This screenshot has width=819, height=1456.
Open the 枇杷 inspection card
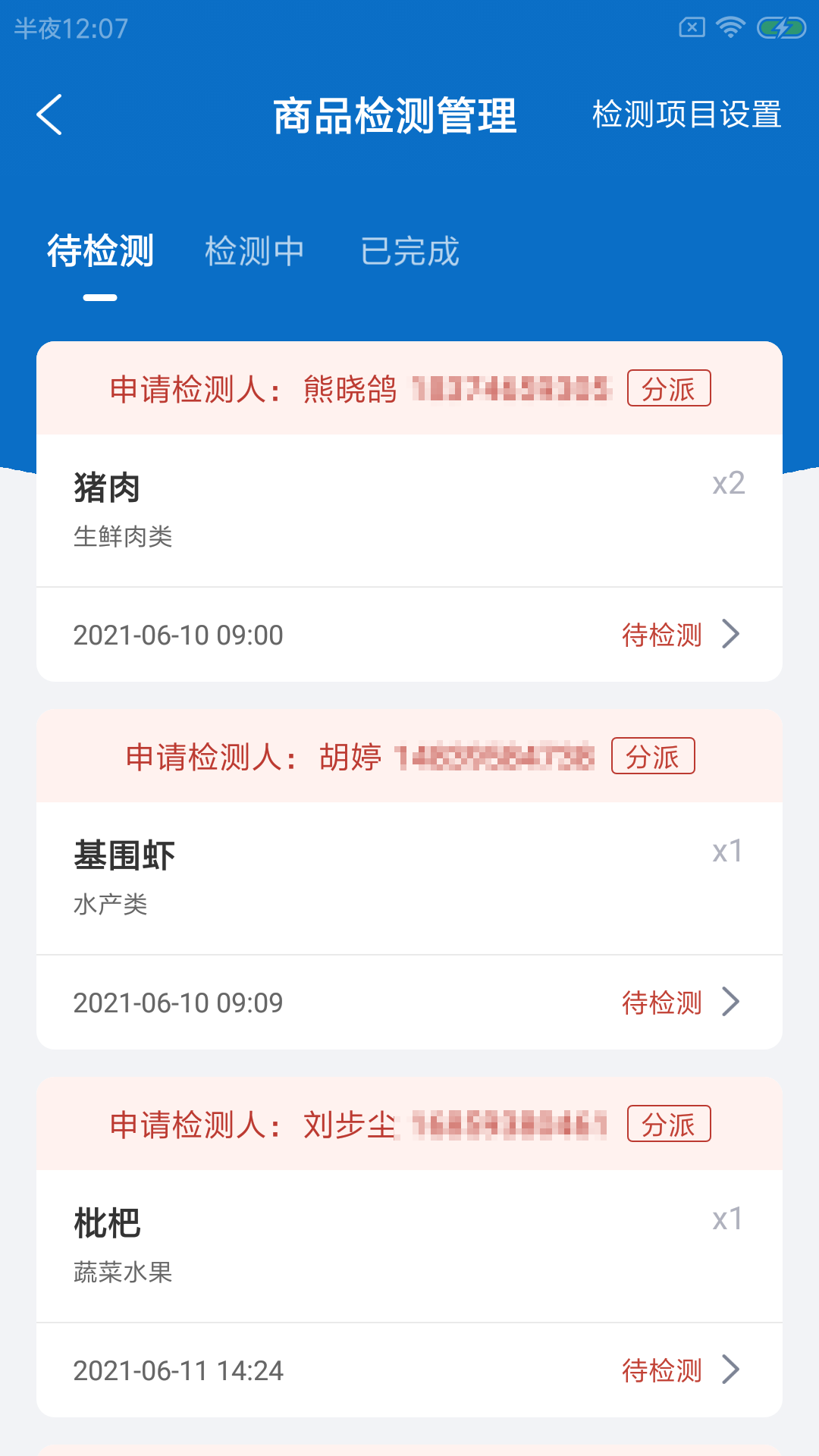(409, 1245)
